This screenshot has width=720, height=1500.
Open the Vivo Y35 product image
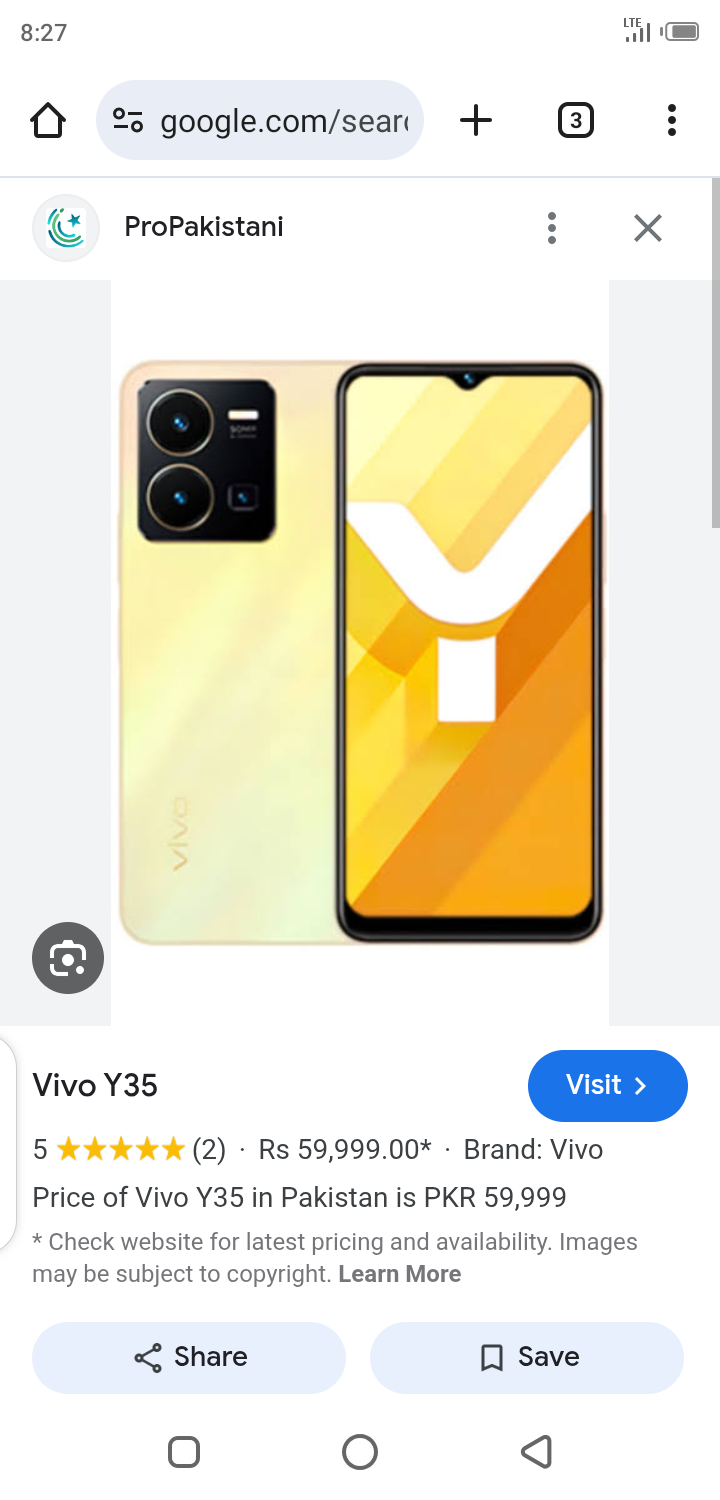pyautogui.click(x=360, y=652)
